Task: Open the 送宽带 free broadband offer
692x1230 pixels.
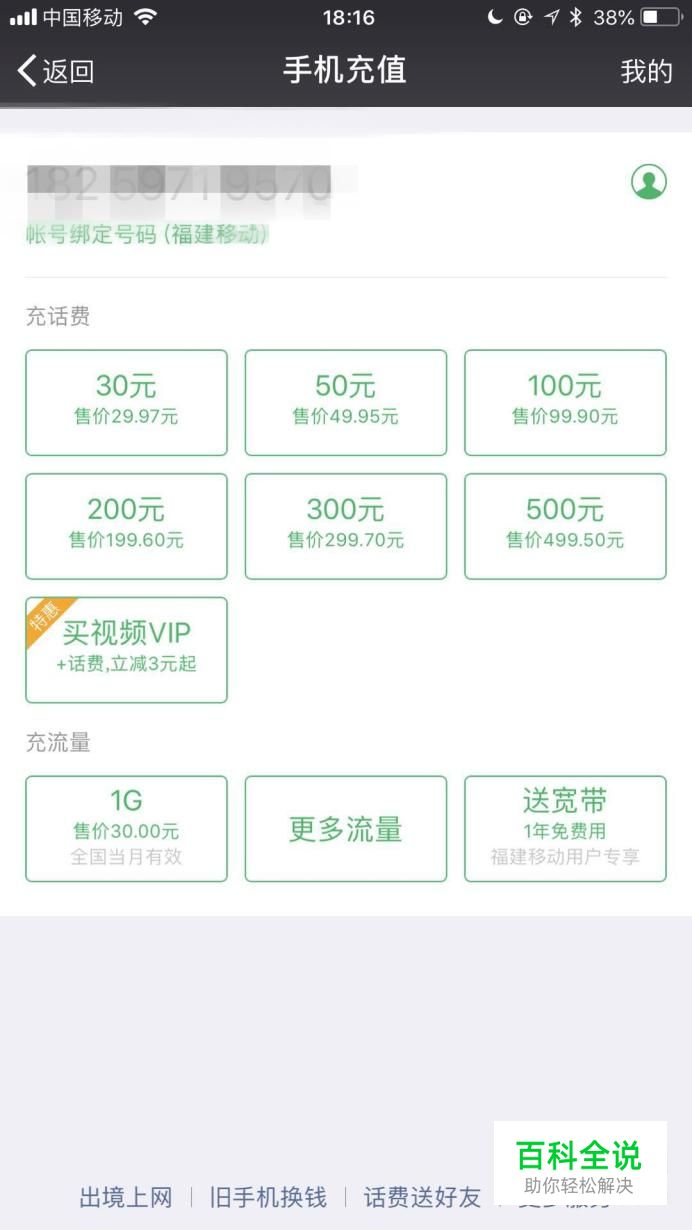Action: click(565, 829)
